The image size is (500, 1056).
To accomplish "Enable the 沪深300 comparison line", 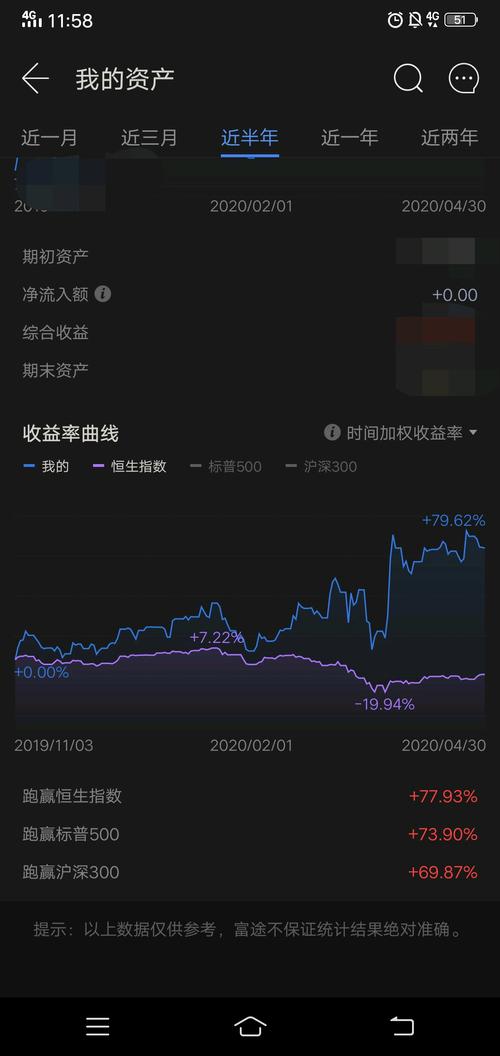I will pyautogui.click(x=321, y=467).
